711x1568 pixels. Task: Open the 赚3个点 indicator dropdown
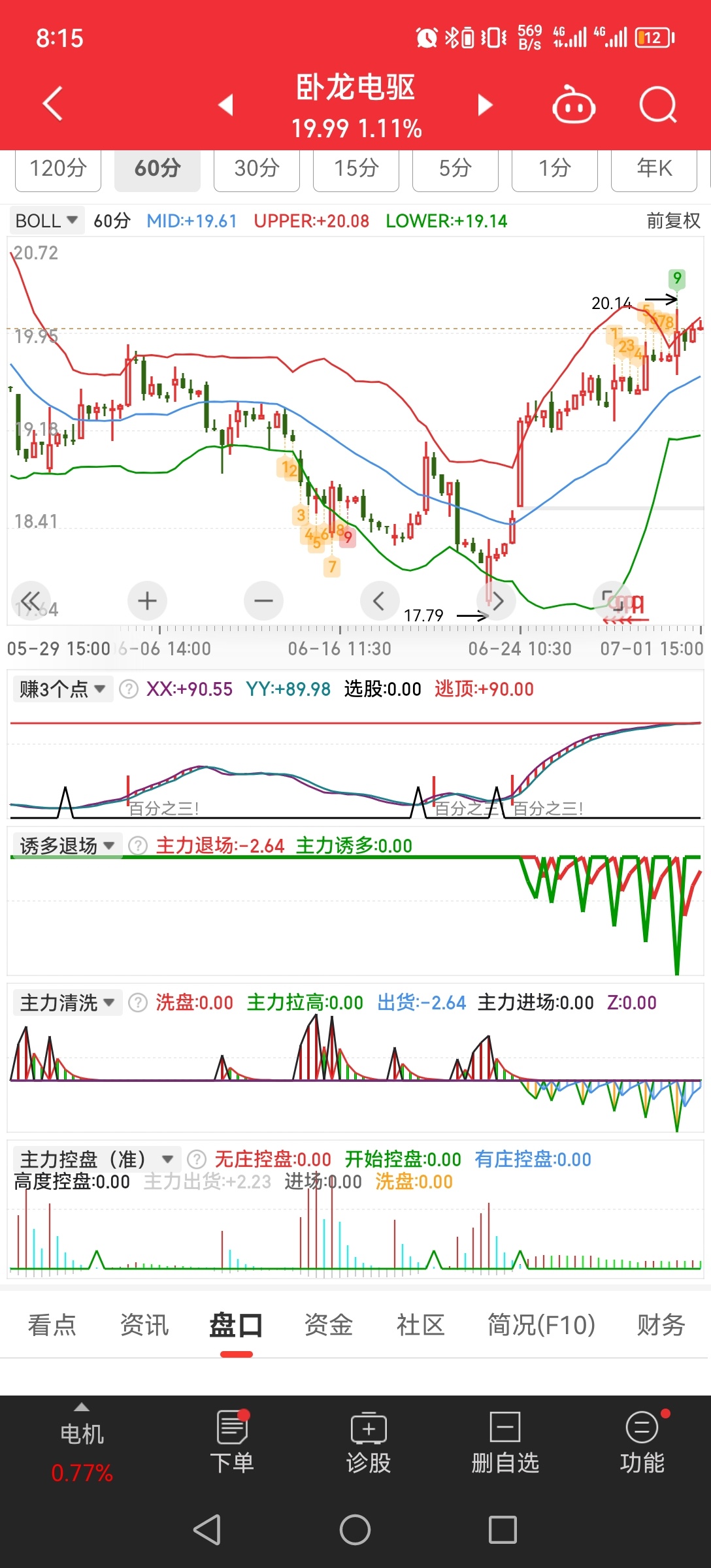[63, 689]
